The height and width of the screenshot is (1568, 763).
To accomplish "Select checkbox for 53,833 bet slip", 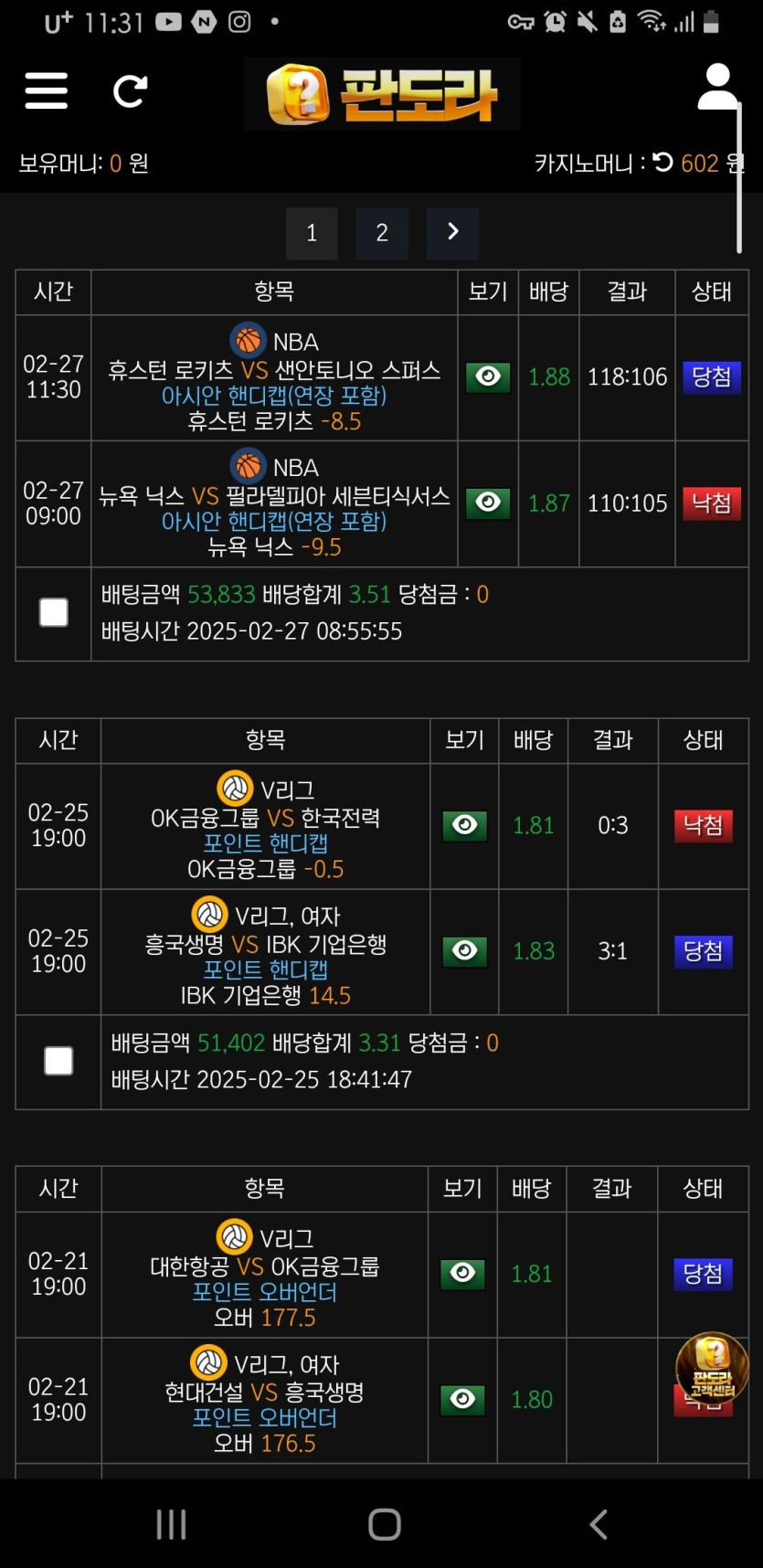I will pyautogui.click(x=54, y=612).
